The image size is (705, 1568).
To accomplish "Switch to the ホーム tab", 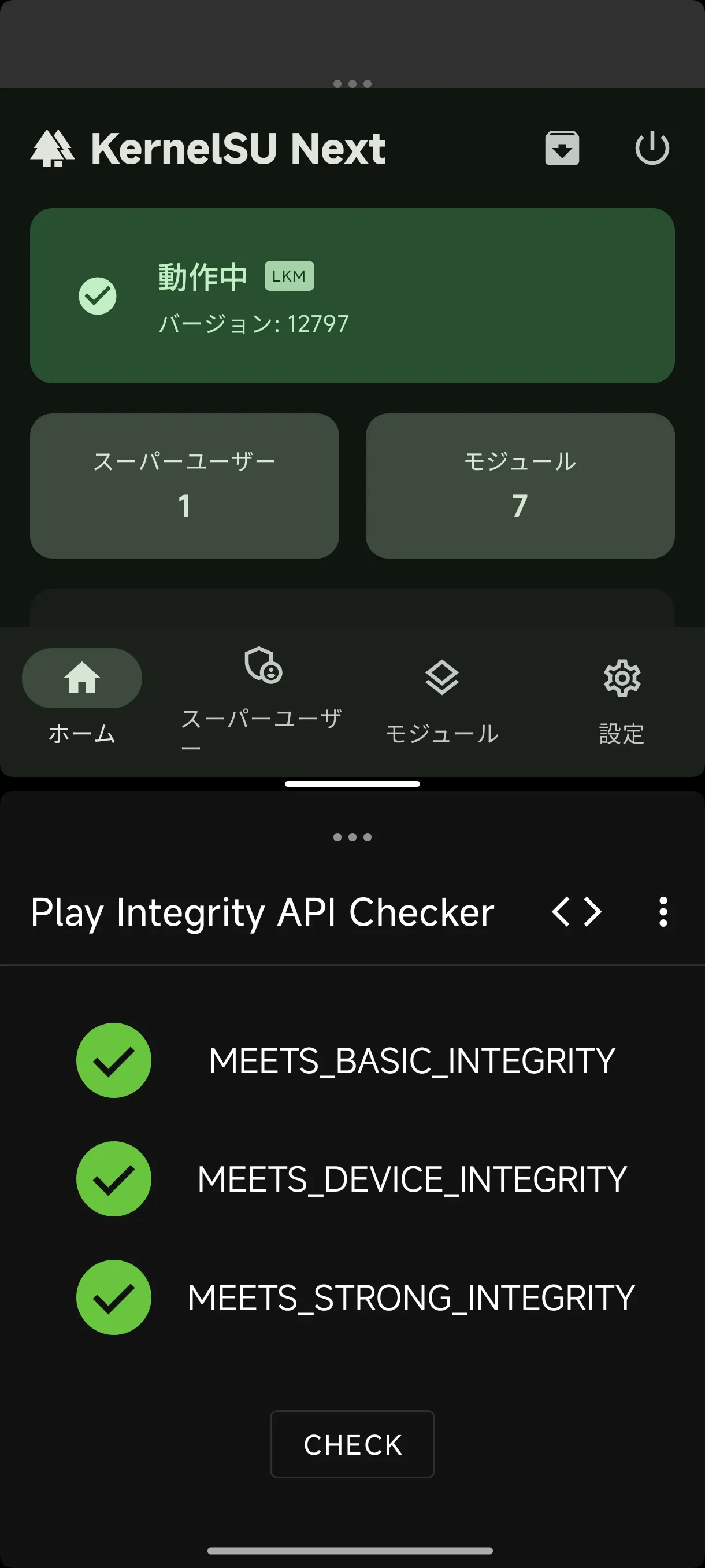I will [82, 697].
